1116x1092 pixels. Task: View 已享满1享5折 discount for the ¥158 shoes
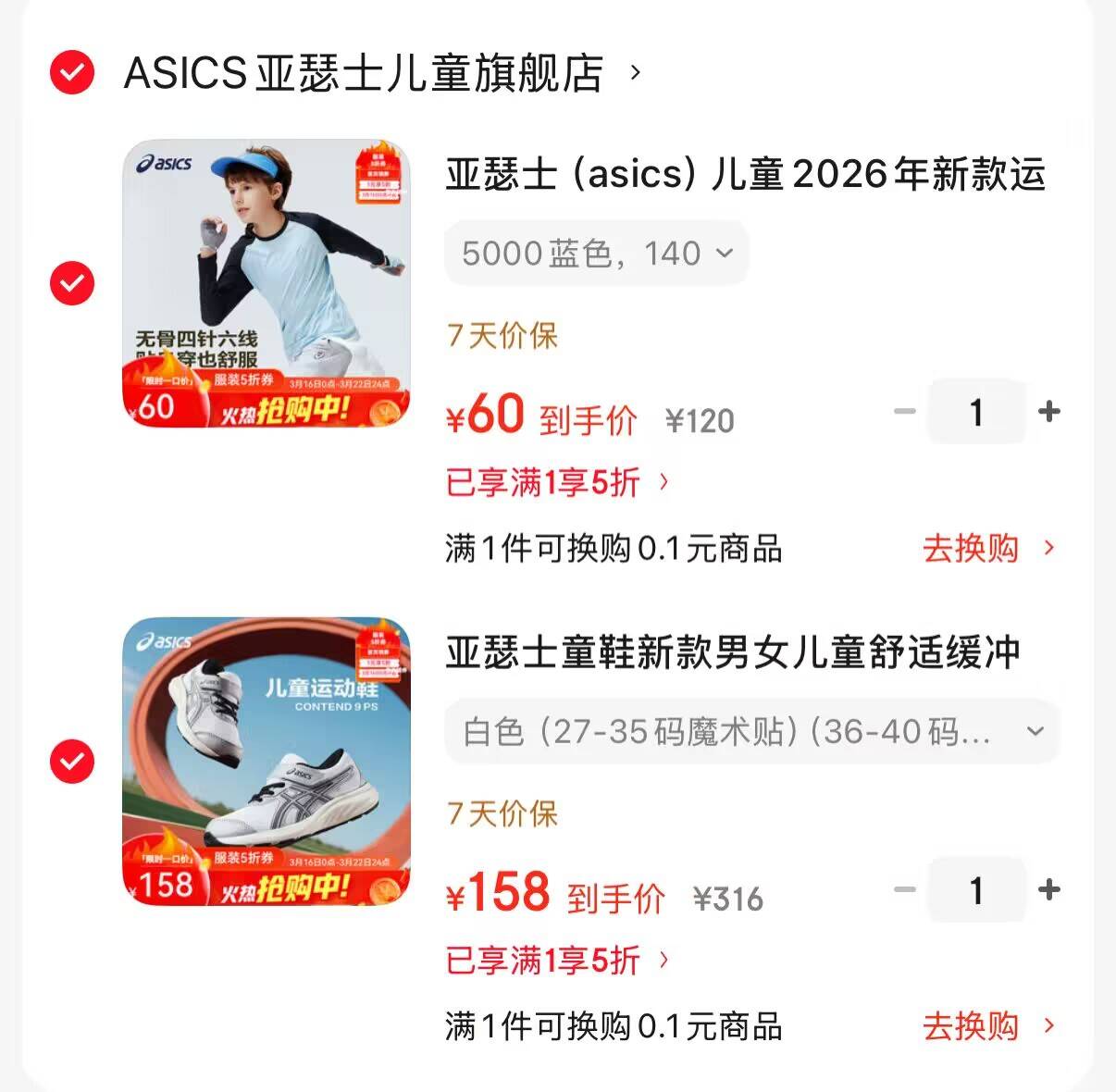click(557, 961)
